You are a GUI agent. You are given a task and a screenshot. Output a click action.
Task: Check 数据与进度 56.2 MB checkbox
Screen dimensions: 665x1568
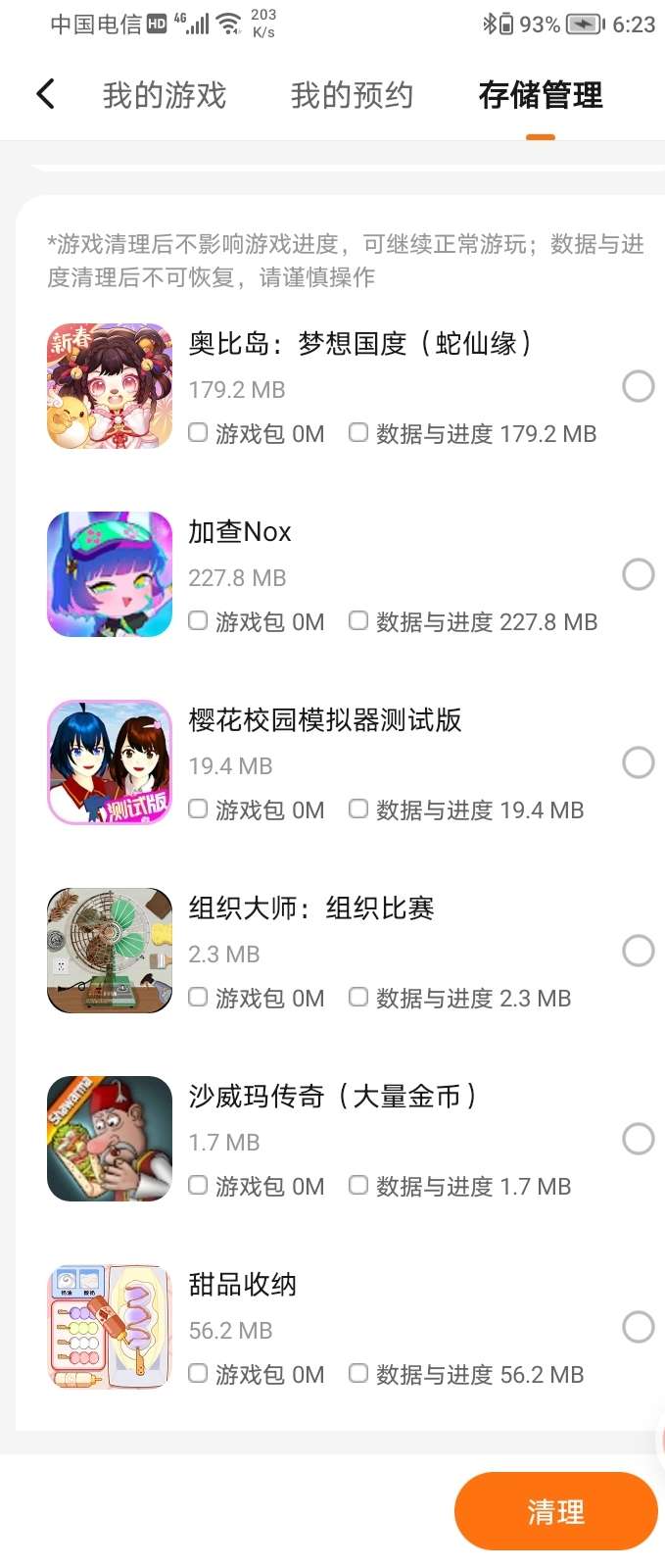[x=358, y=1374]
